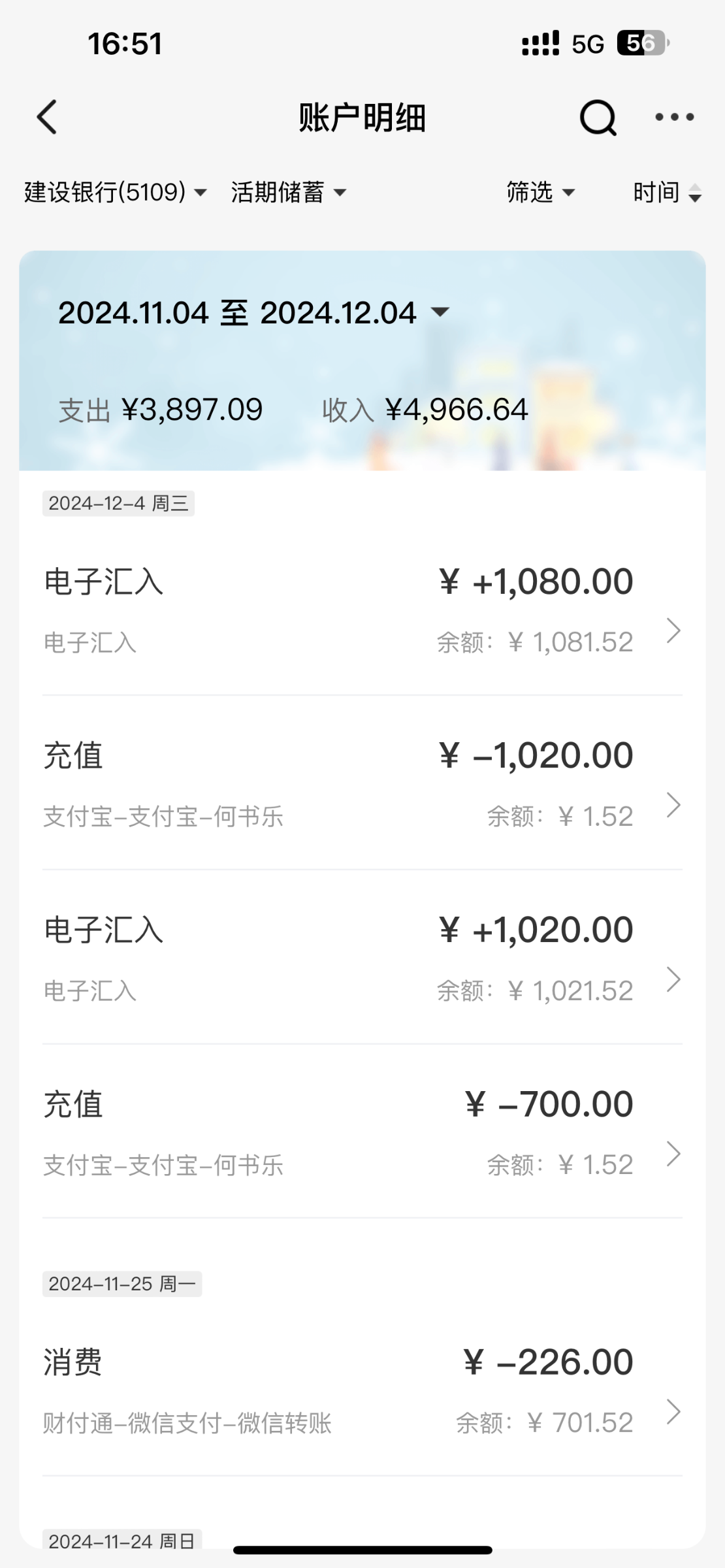Screen dimensions: 725x1568
Task: Toggle the 时间 sort order
Action: (x=668, y=192)
